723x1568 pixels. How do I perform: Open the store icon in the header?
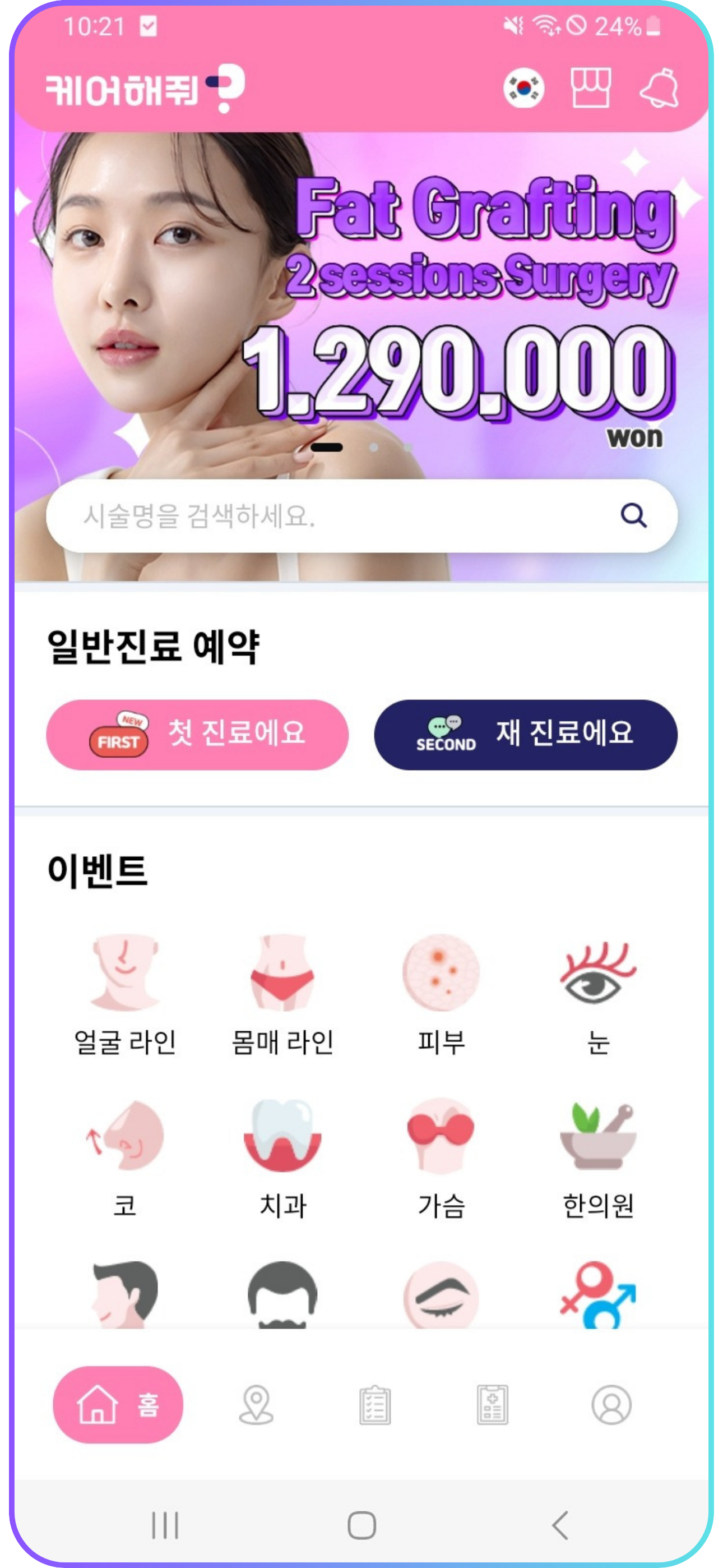590,88
